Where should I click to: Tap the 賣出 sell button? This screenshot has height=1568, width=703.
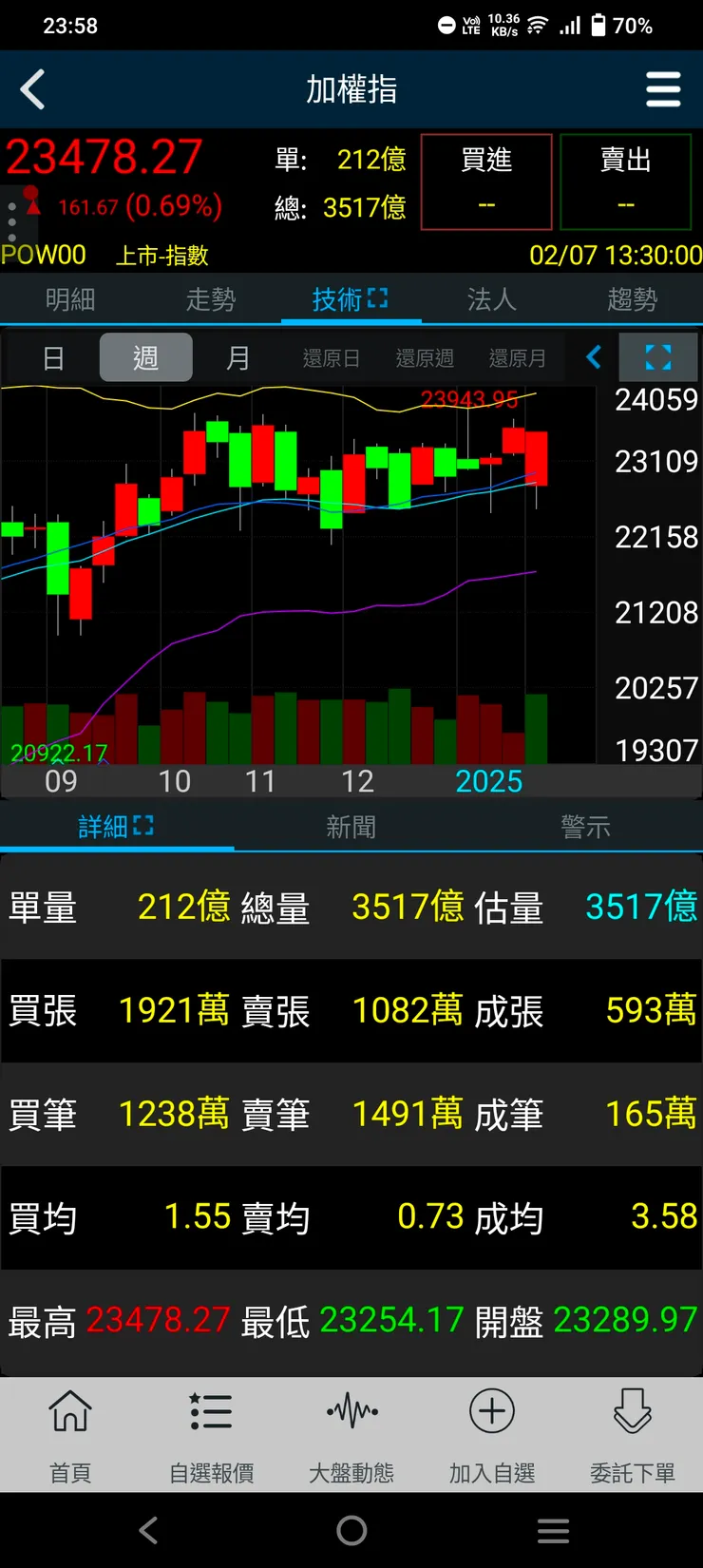point(625,182)
